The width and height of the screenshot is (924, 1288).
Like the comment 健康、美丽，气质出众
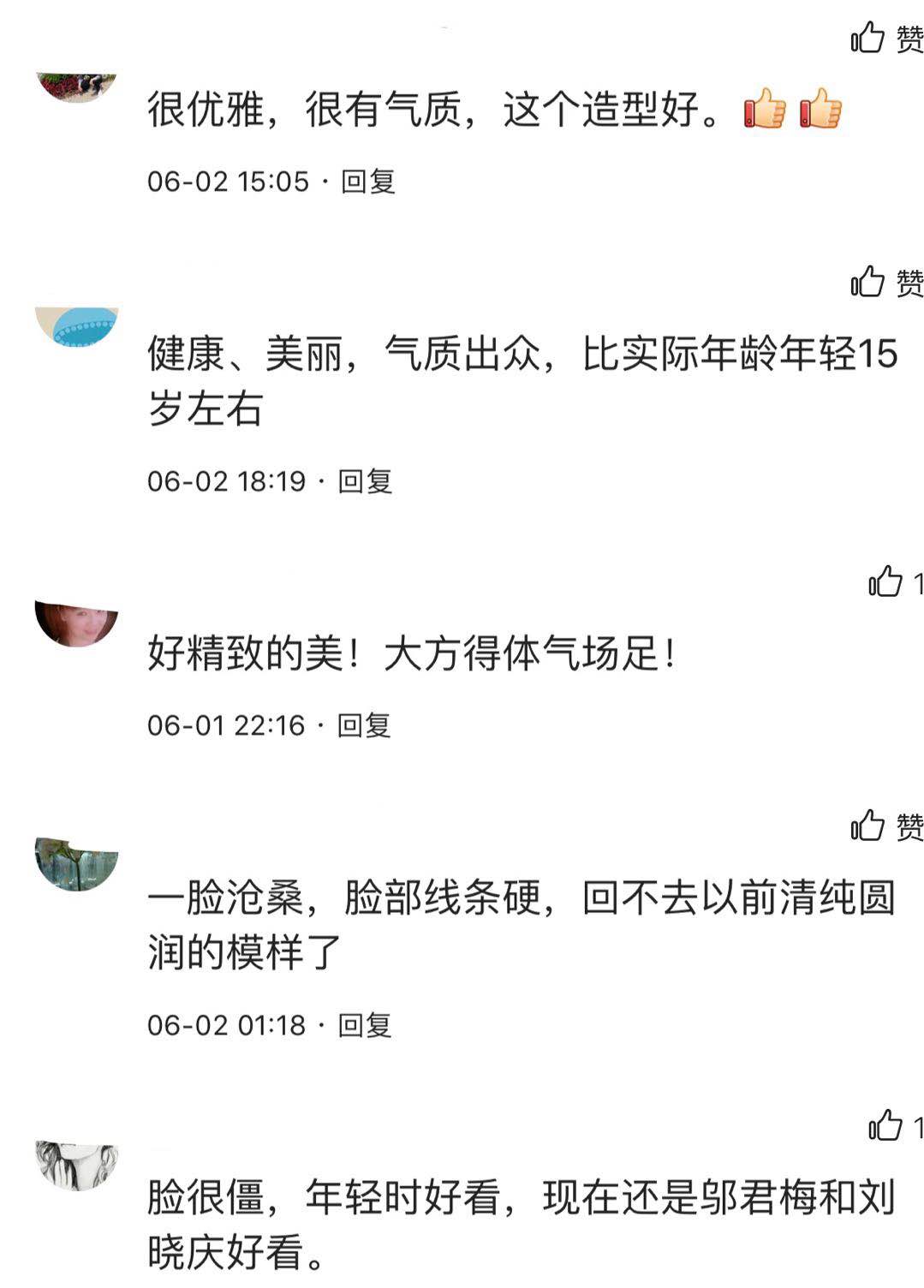click(867, 282)
